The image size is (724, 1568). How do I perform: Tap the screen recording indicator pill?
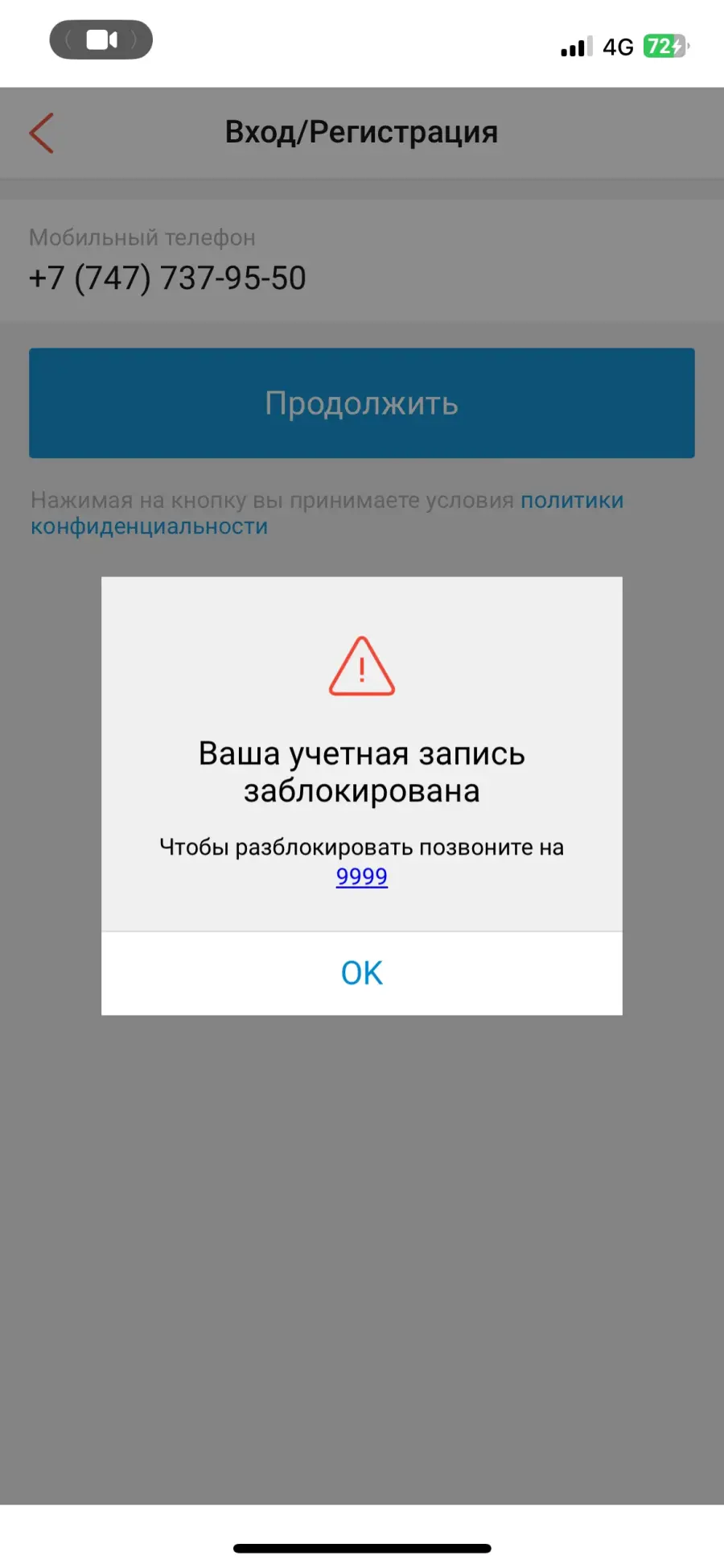tap(101, 39)
